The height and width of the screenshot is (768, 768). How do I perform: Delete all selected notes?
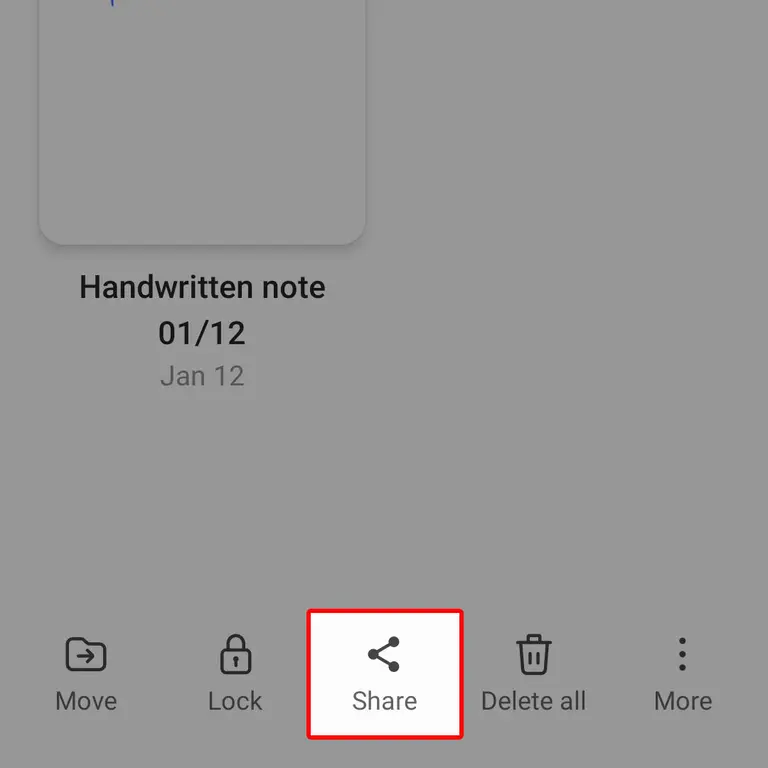(533, 673)
